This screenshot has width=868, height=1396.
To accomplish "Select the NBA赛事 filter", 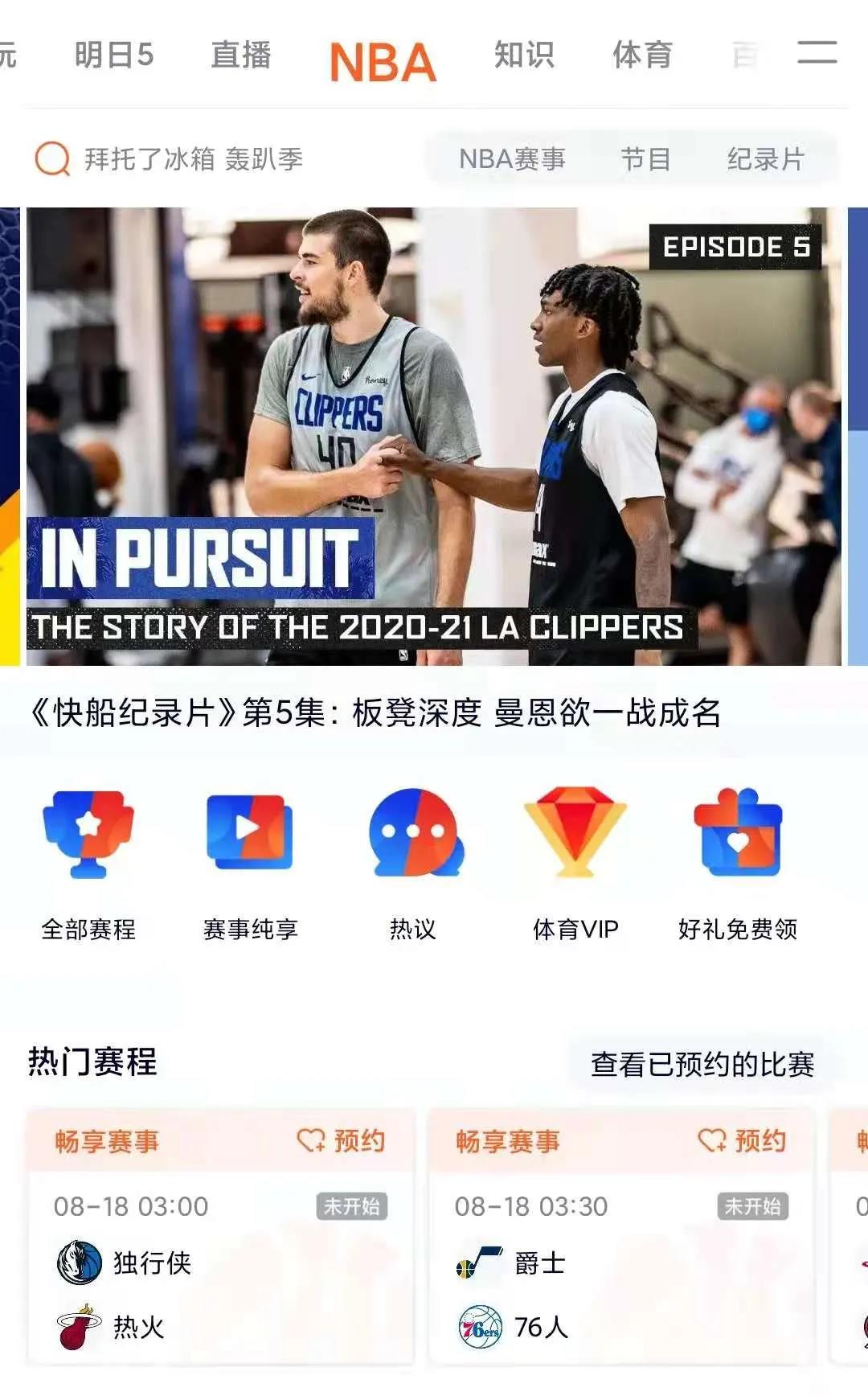I will pyautogui.click(x=512, y=159).
